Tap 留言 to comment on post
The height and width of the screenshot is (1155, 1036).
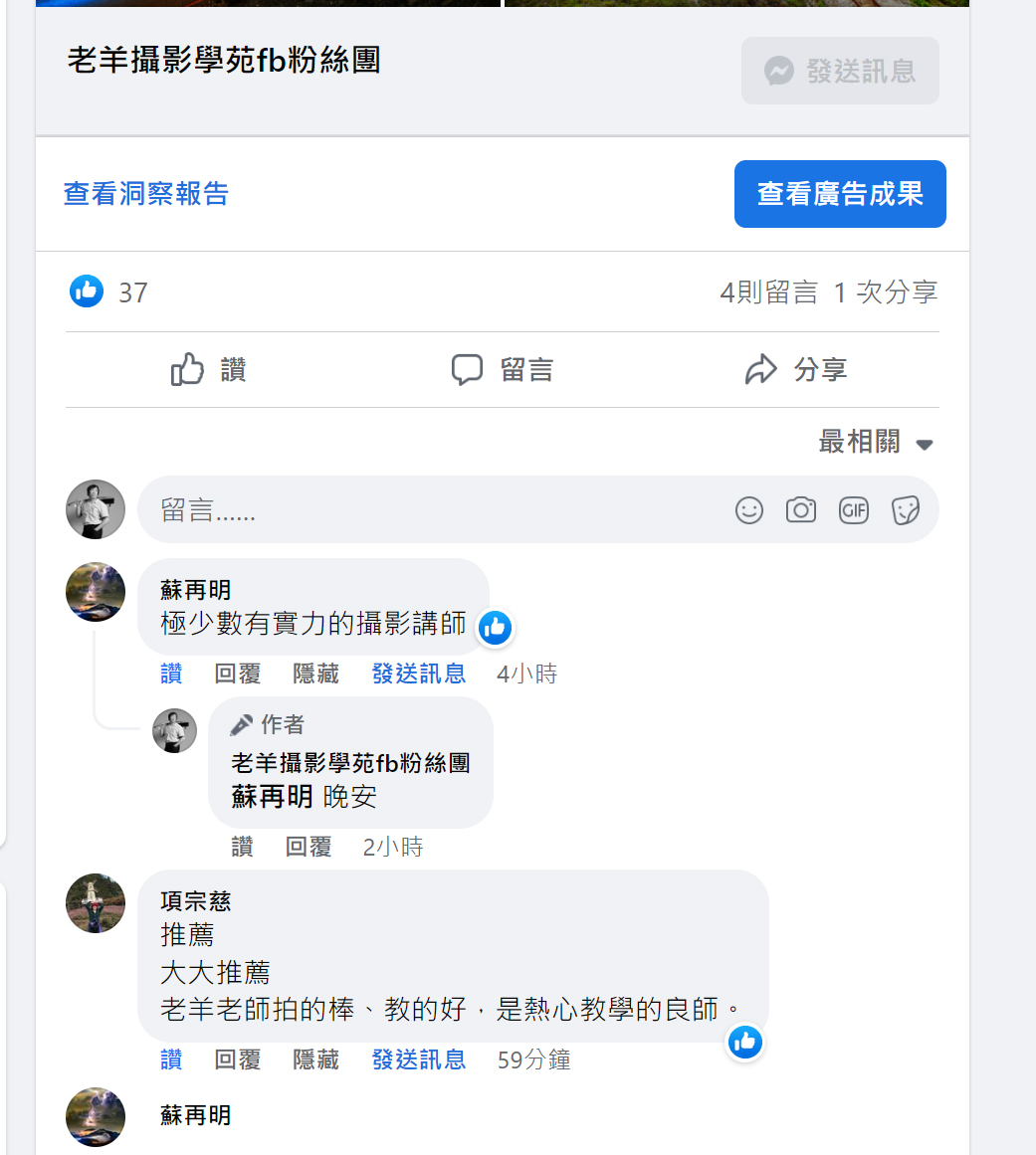(x=503, y=370)
